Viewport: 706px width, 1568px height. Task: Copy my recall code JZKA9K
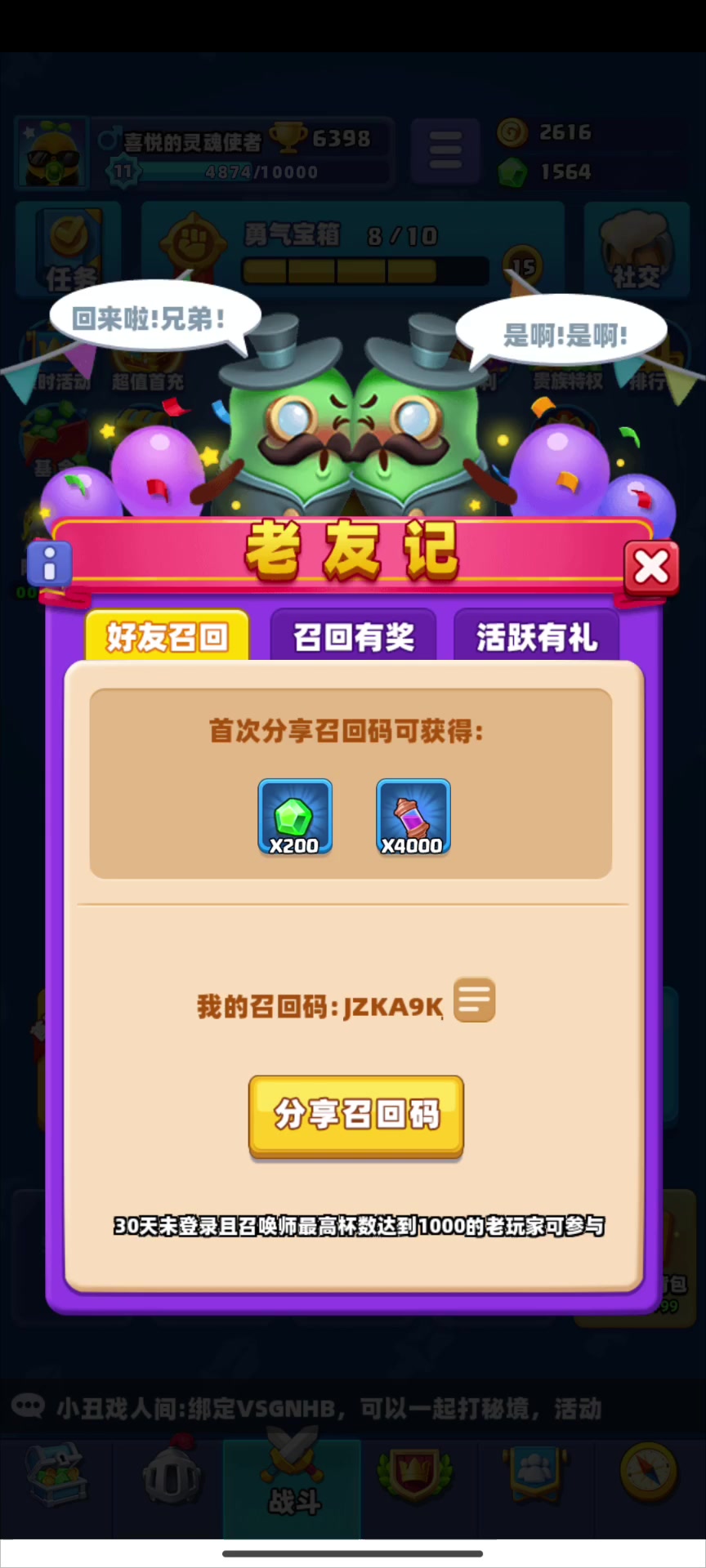474,1000
